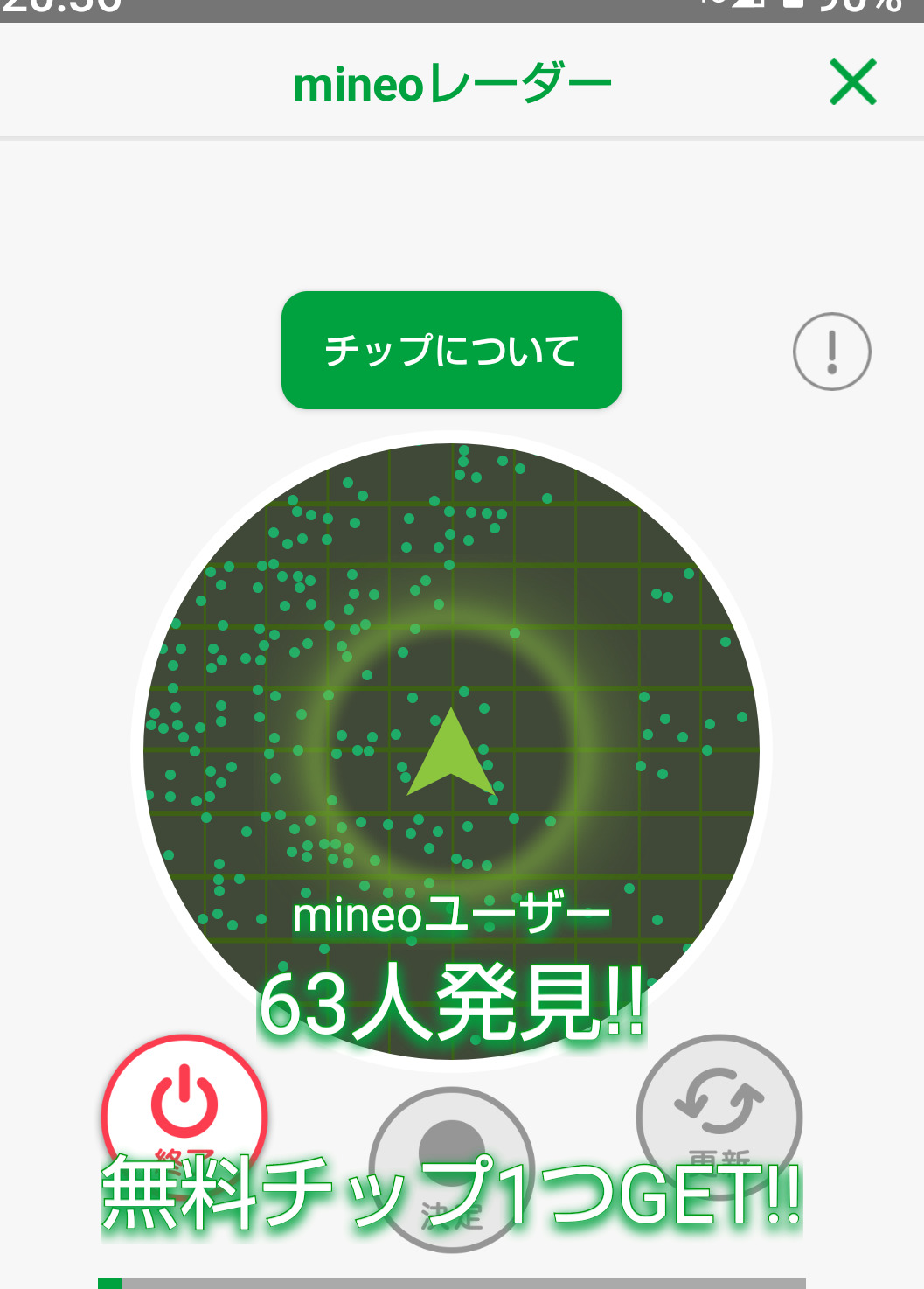Open the チップについて info button
Screen dimensions: 924x1289
click(451, 350)
